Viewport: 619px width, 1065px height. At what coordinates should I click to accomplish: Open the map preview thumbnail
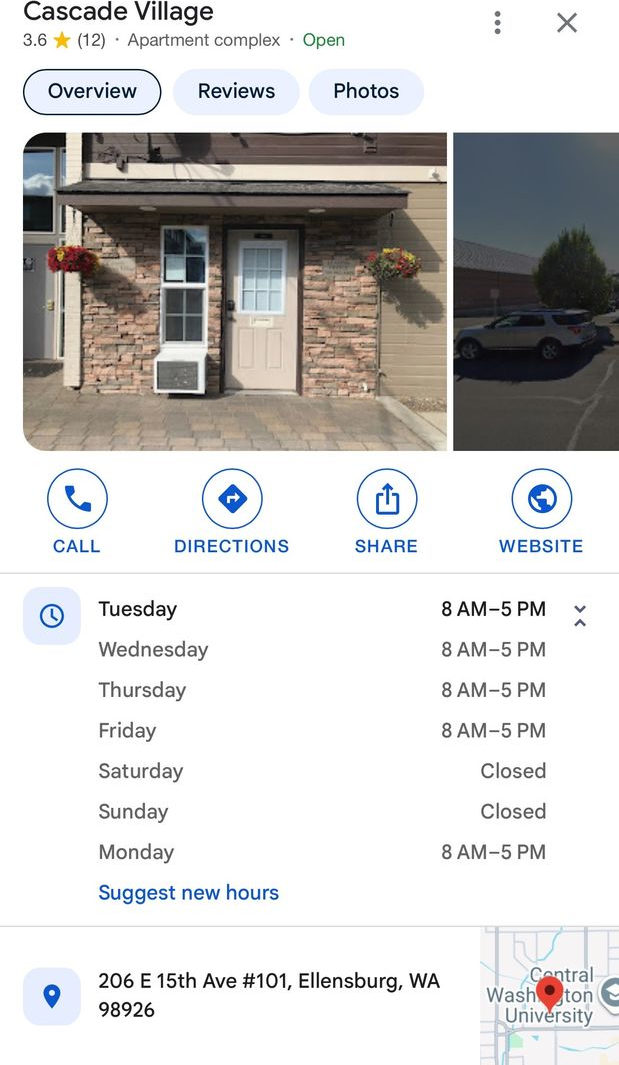click(549, 995)
